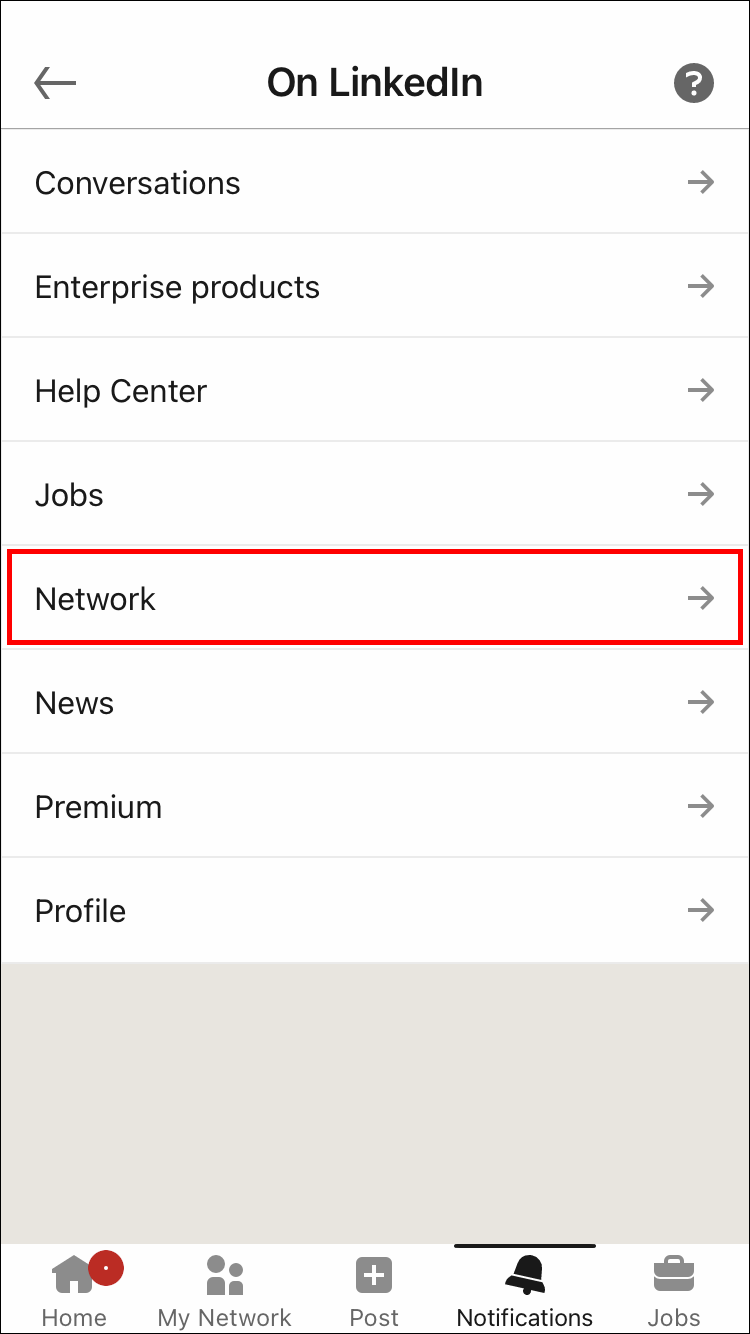The width and height of the screenshot is (750, 1334).
Task: Switch to the Home tab
Action: [75, 1290]
